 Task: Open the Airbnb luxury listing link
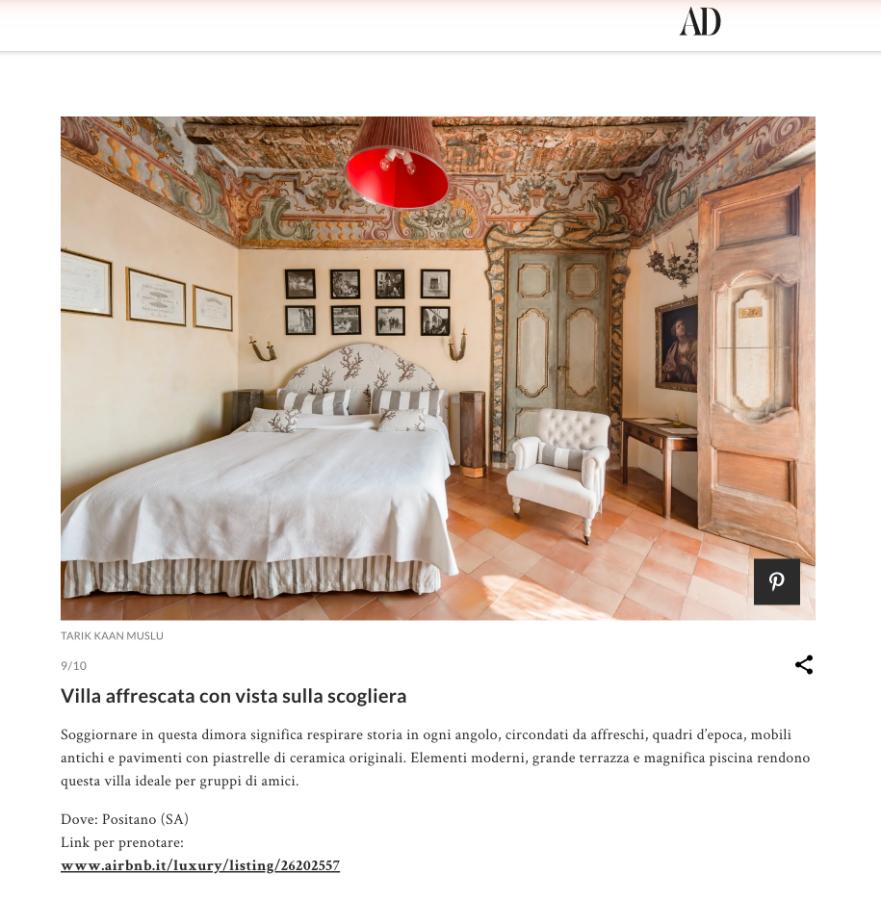[200, 866]
